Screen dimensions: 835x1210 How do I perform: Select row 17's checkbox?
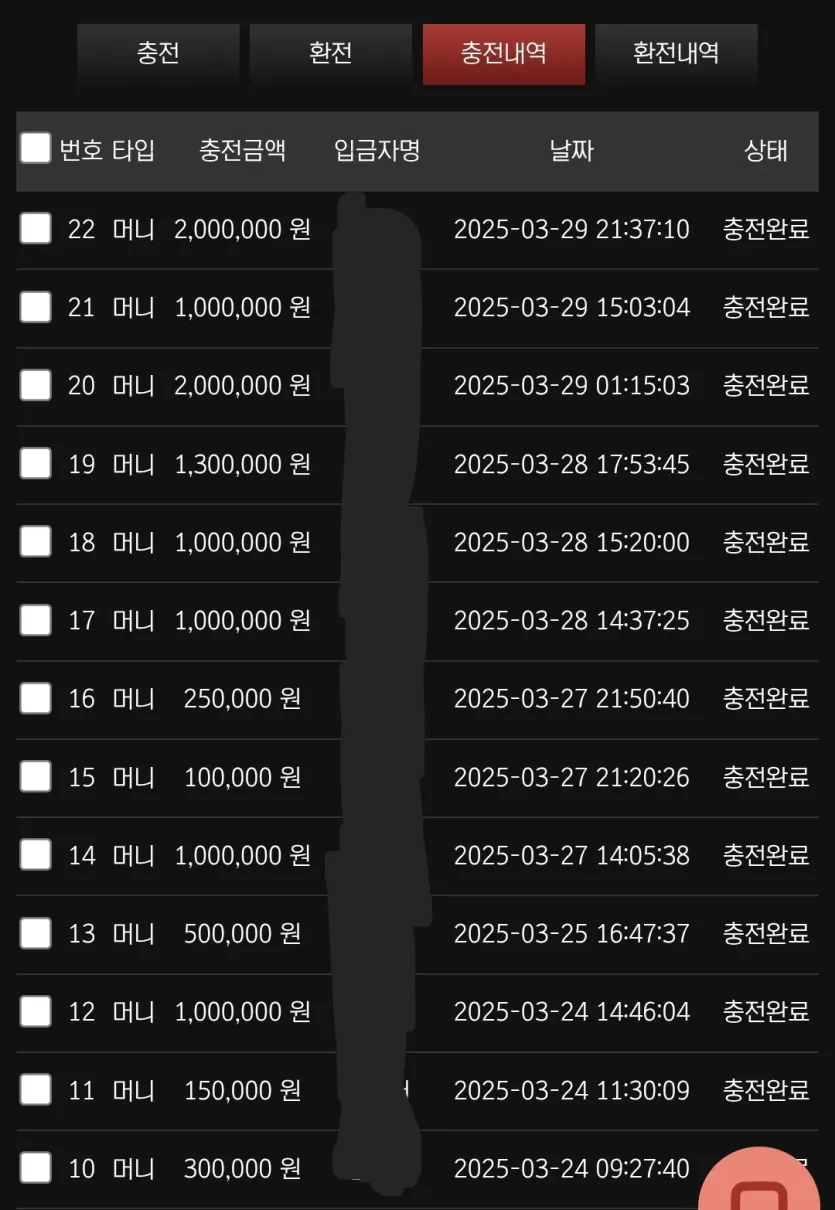[x=35, y=620]
